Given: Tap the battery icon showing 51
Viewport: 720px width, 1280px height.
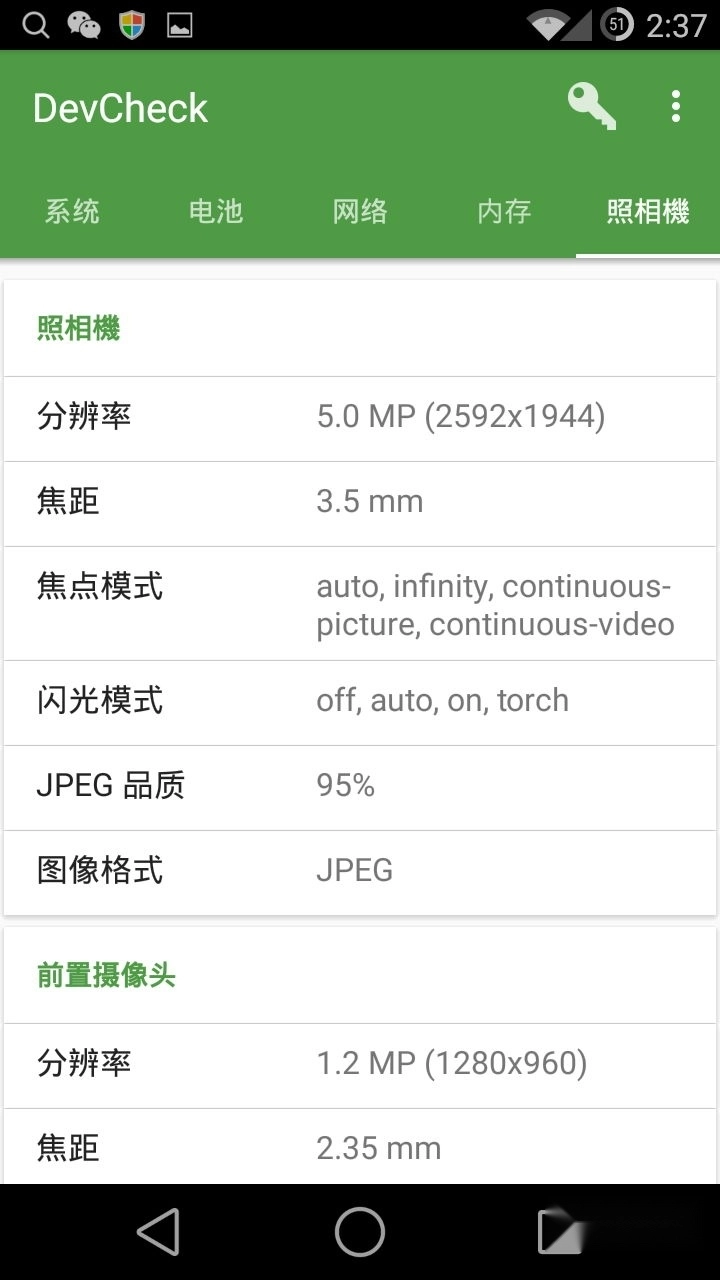Looking at the screenshot, I should coord(619,22).
